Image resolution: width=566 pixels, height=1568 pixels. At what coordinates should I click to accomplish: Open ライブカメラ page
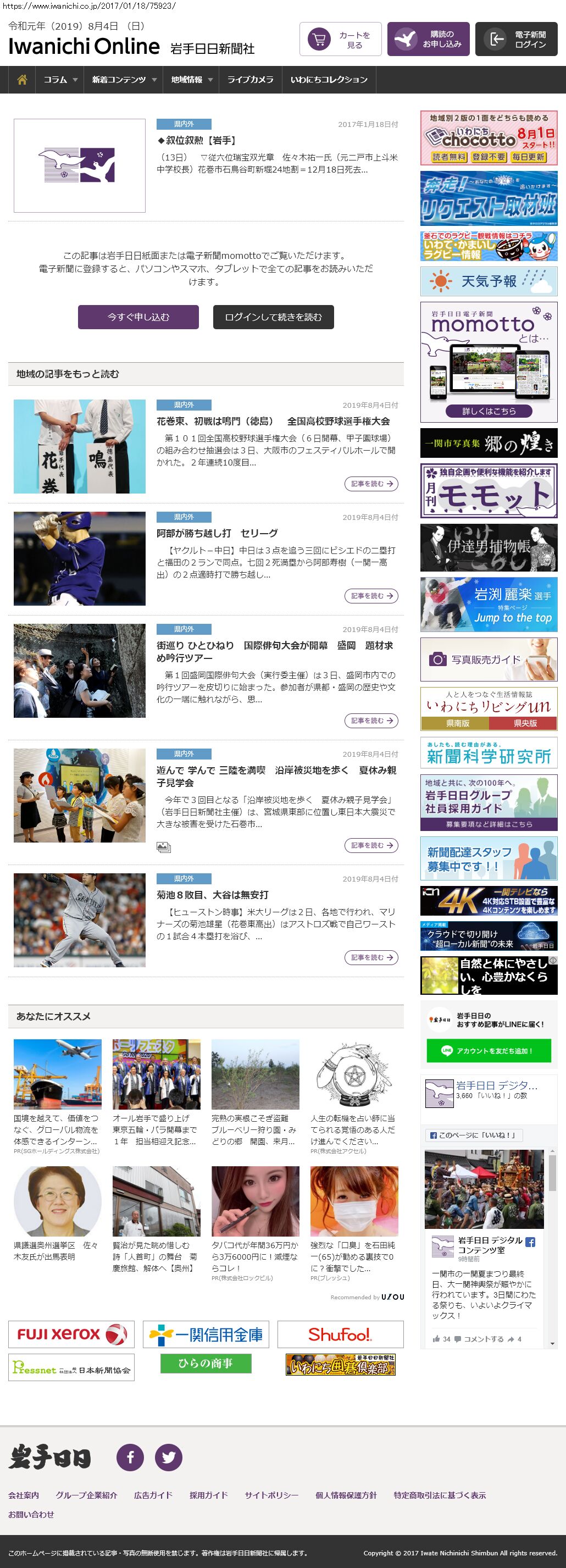coord(250,80)
